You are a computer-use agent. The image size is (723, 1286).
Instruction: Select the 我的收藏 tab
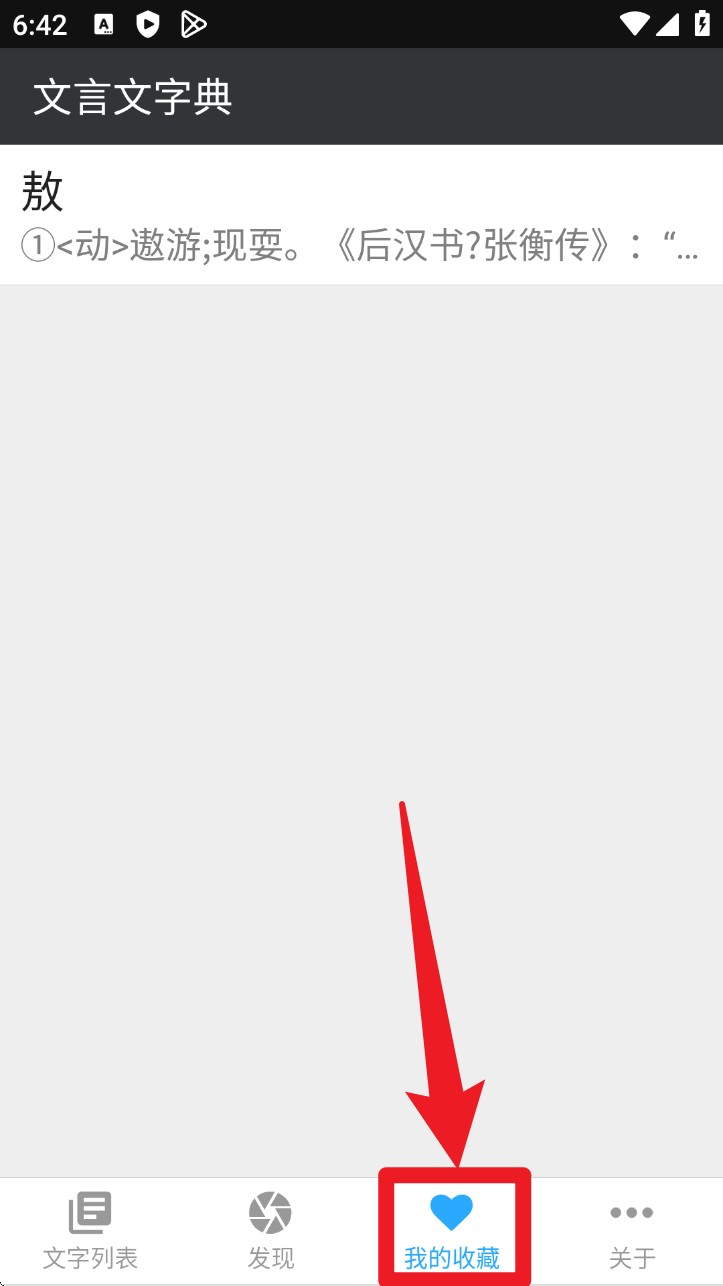coord(452,1231)
